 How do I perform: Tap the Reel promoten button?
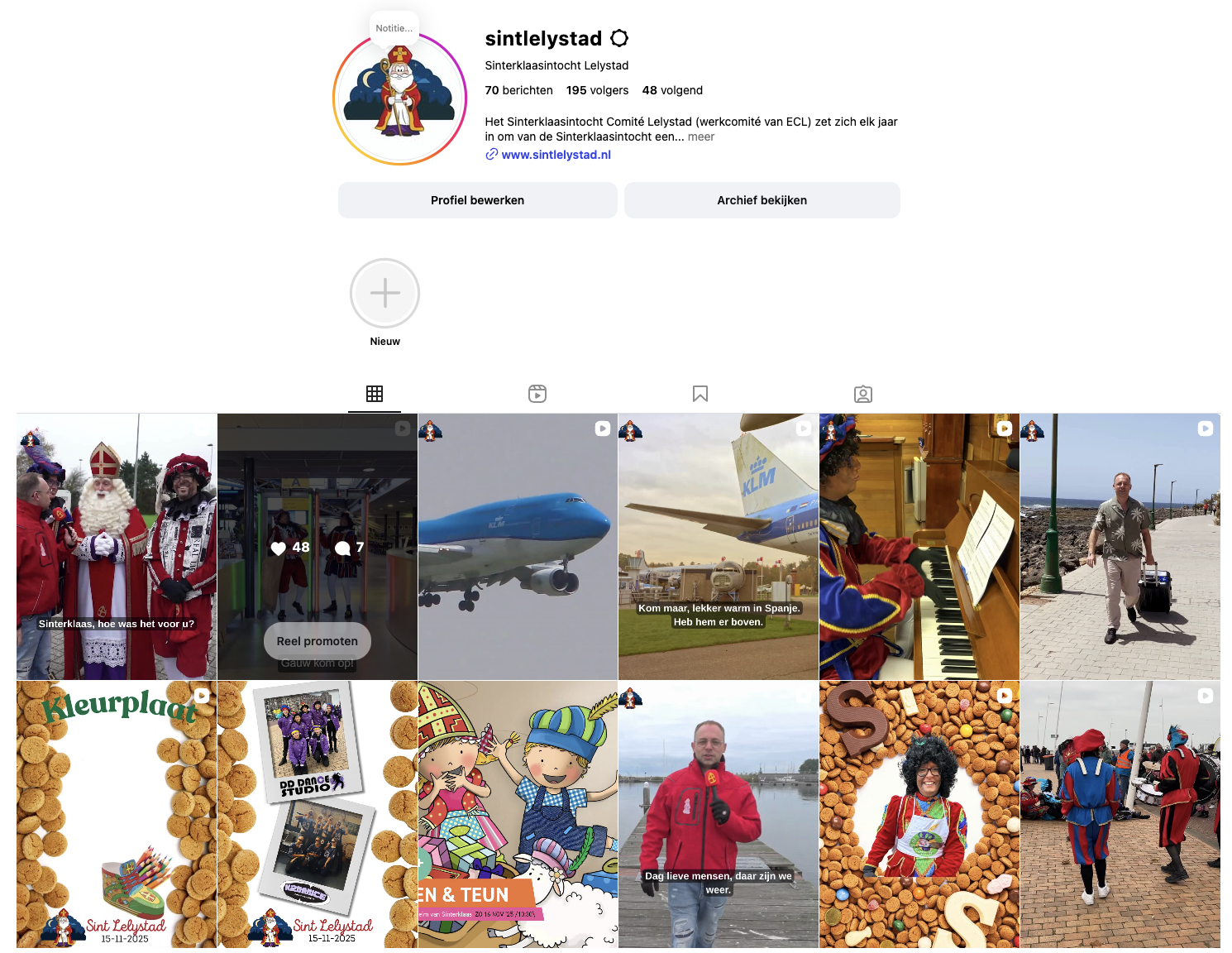[x=318, y=641]
